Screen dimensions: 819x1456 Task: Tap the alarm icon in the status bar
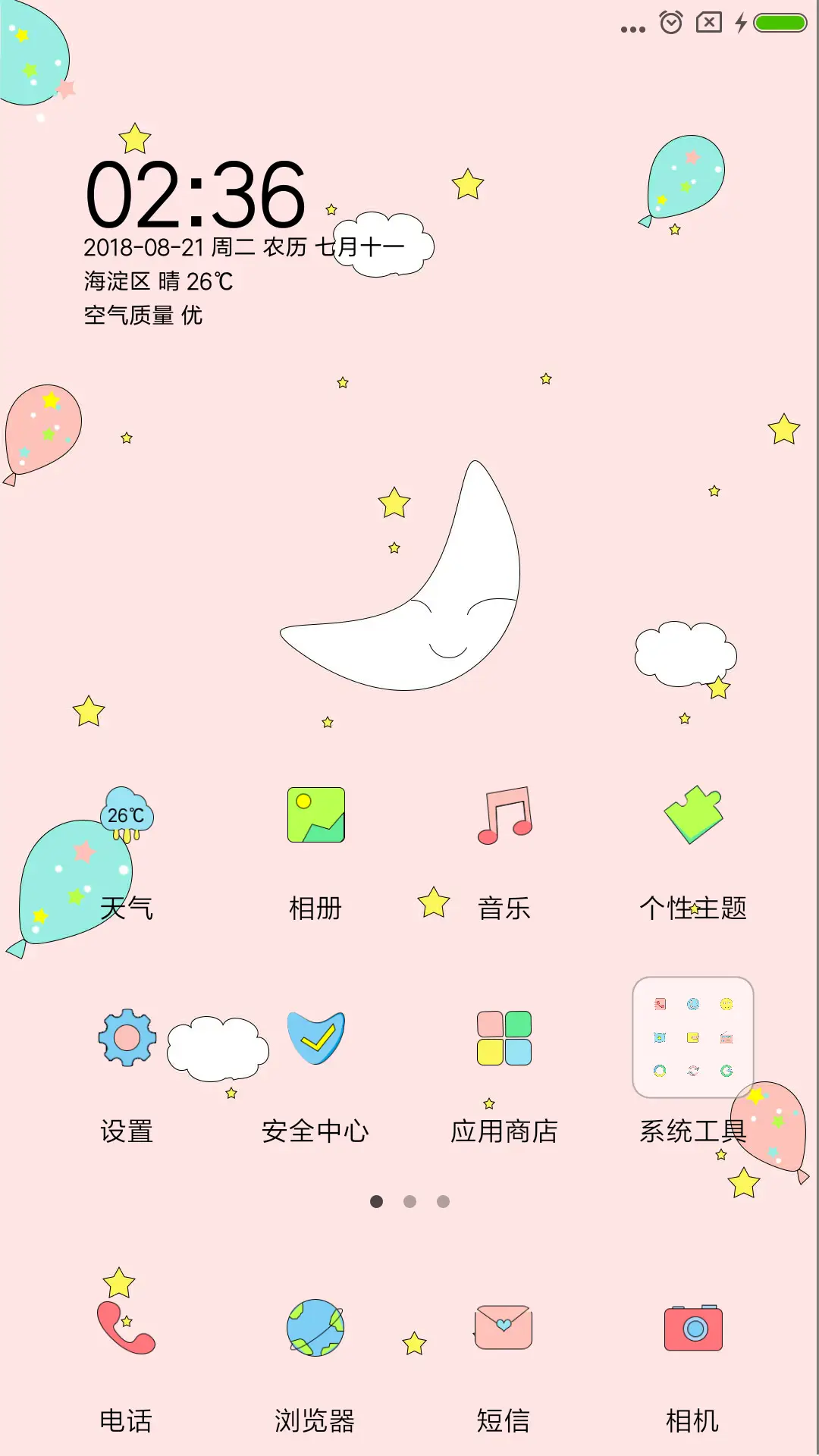[x=670, y=23]
